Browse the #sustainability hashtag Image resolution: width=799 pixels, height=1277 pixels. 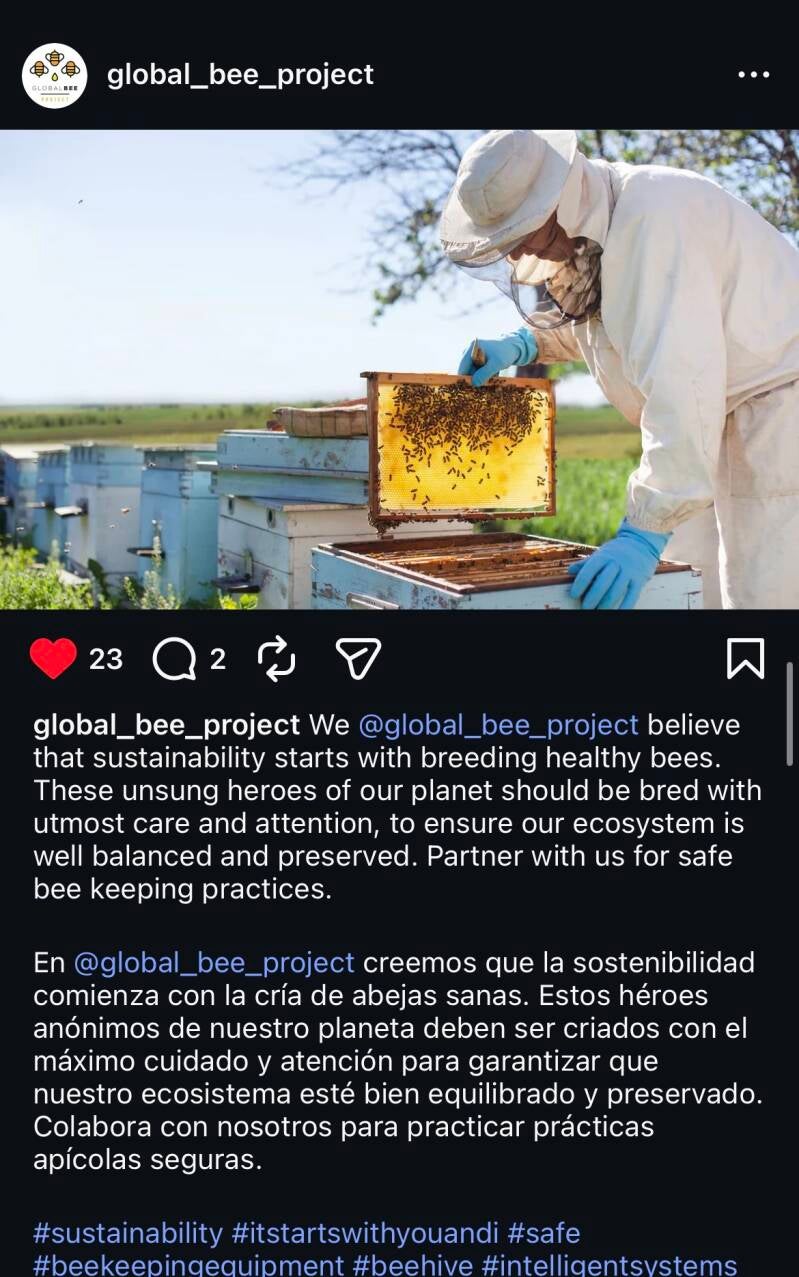pyautogui.click(x=128, y=1233)
